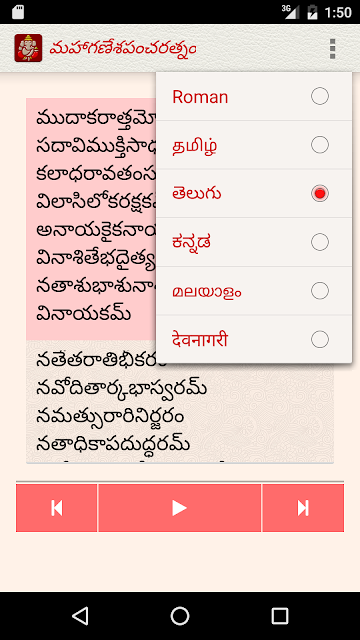Skip to the previous verse
This screenshot has height=640, width=360.
coord(57,508)
